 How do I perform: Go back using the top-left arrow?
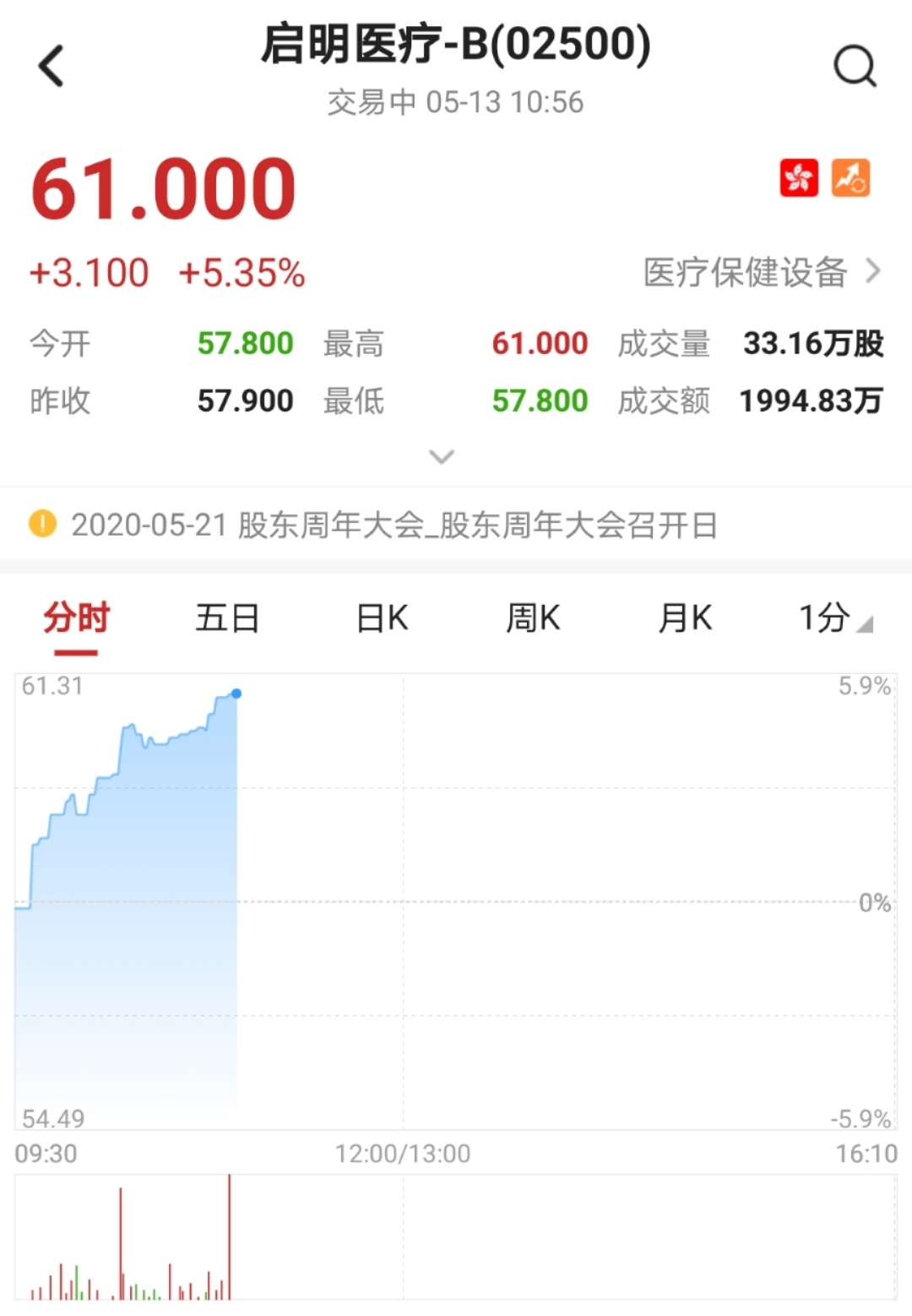[x=52, y=66]
